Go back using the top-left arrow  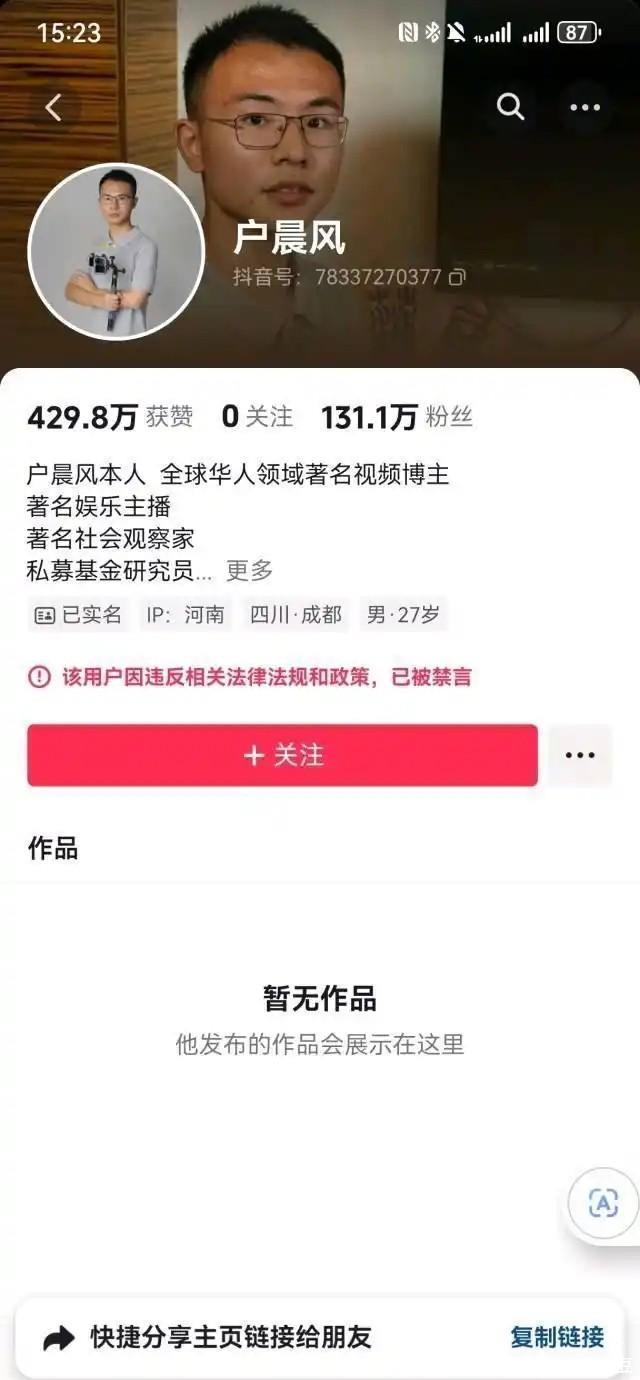click(x=54, y=107)
